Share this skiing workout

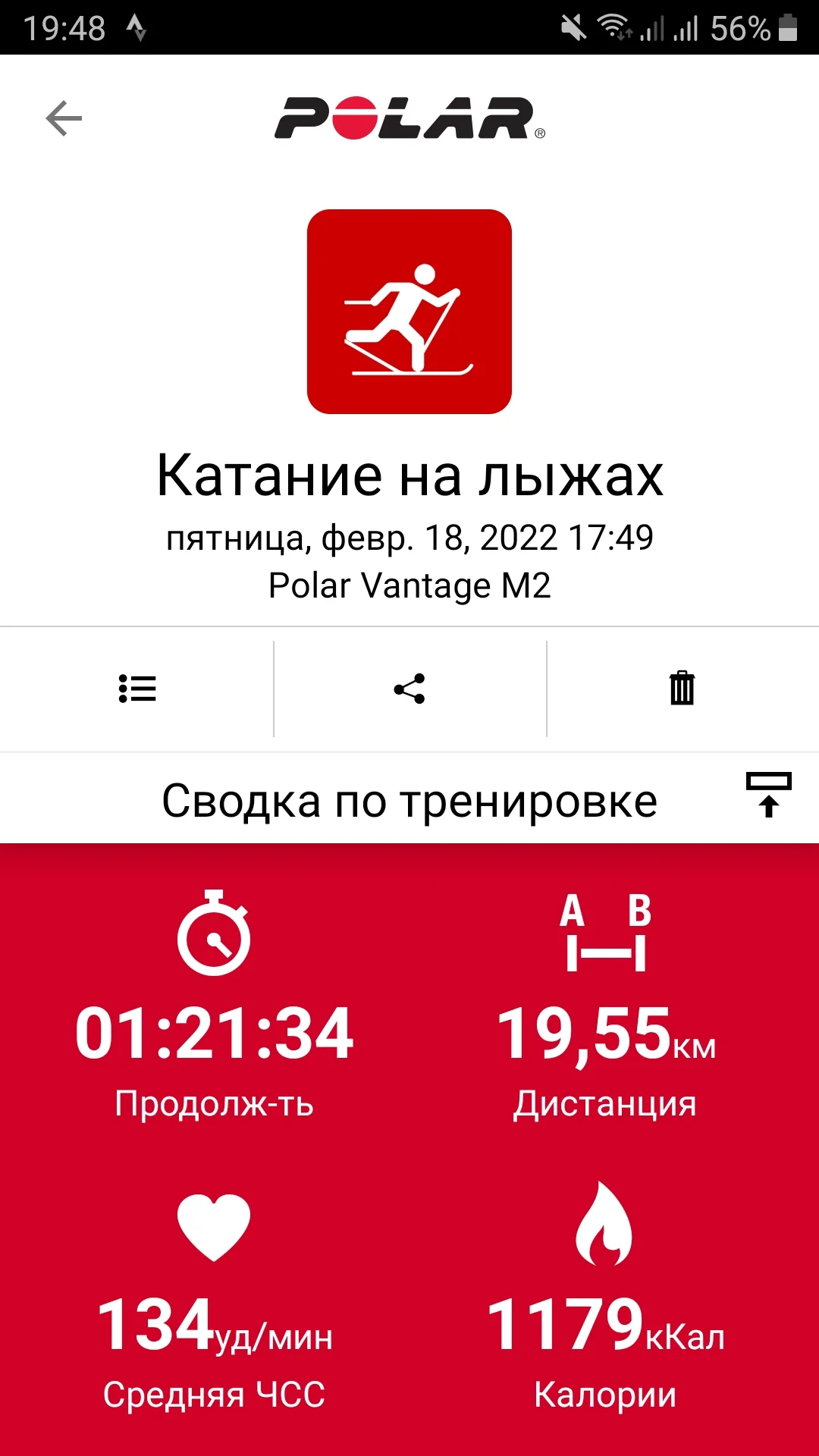[409, 689]
